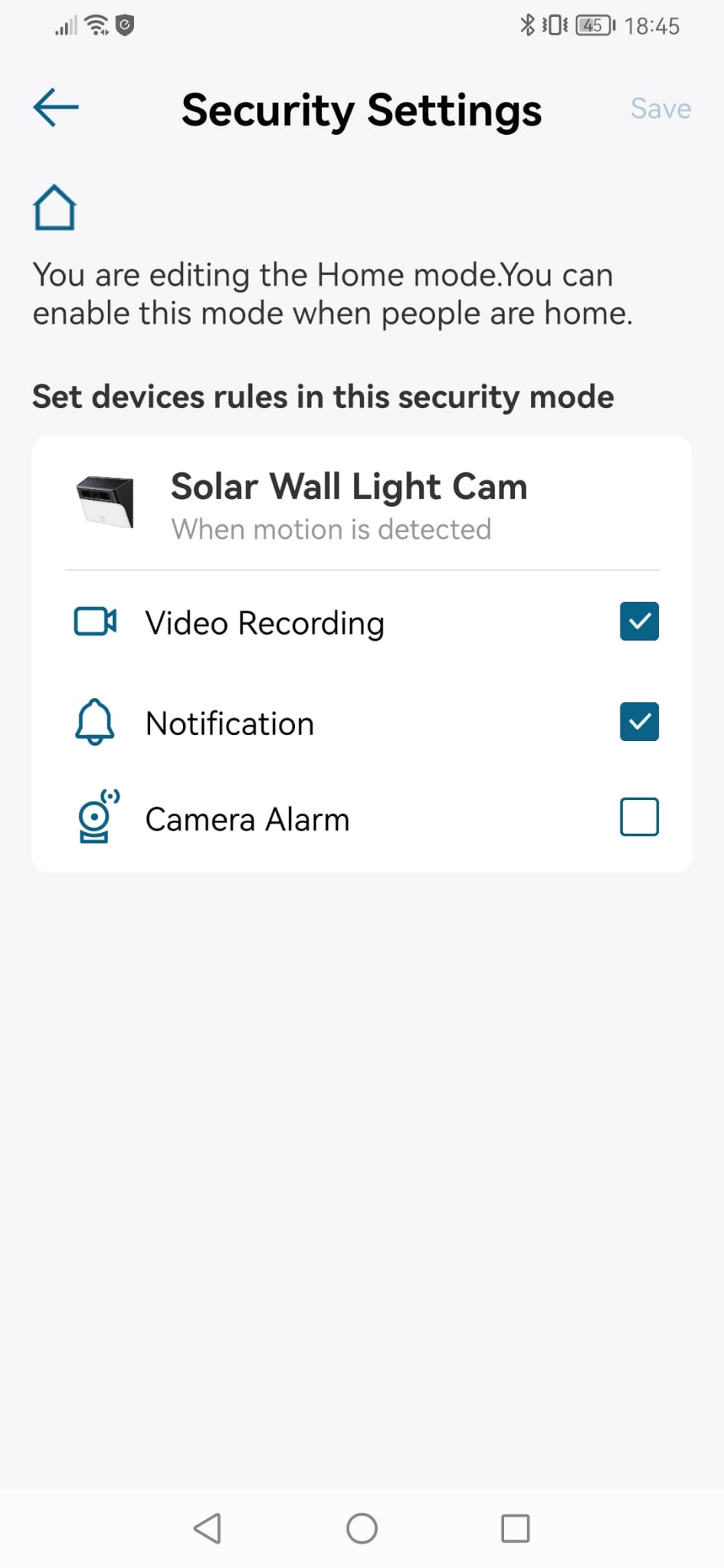Tap the system home button

pyautogui.click(x=362, y=1529)
